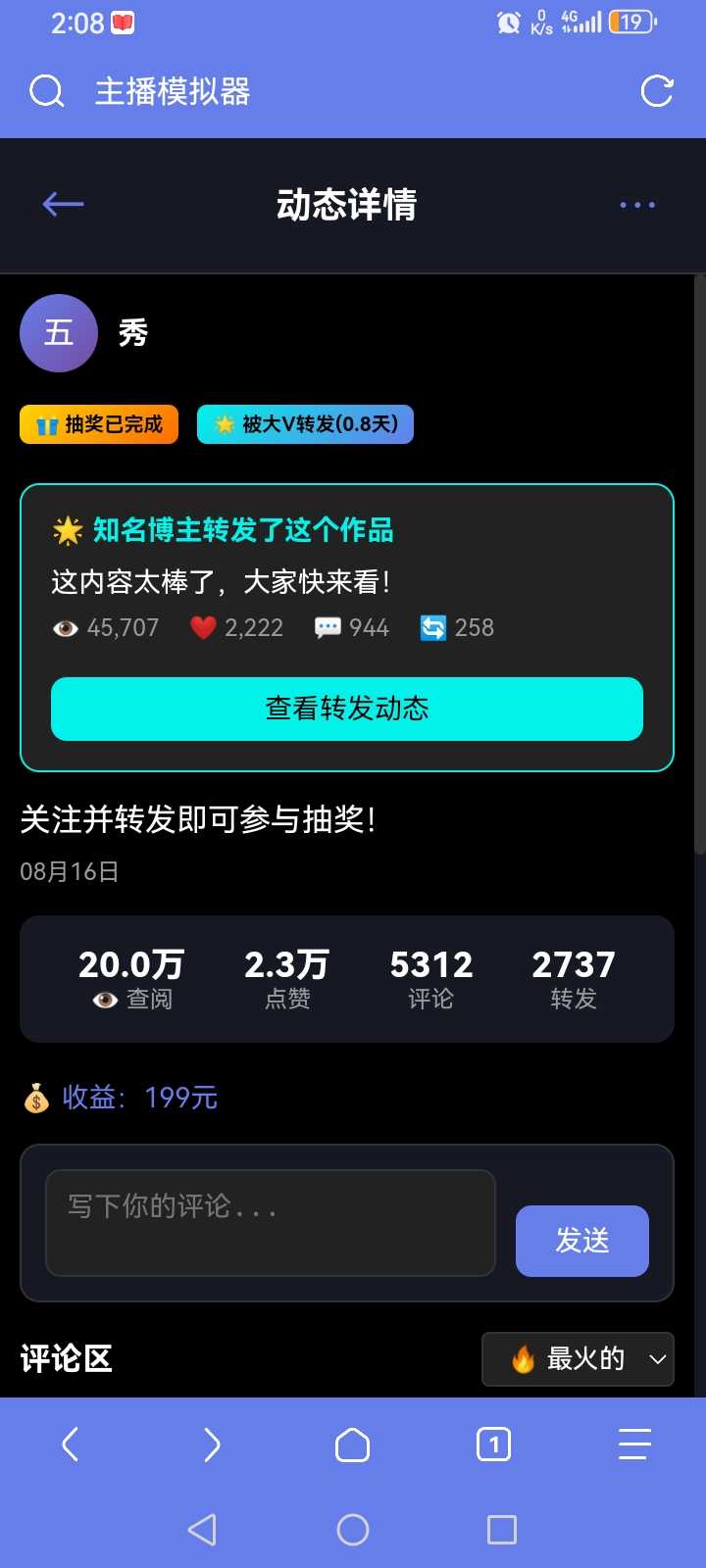Image resolution: width=706 pixels, height=1568 pixels.
Task: Focus the 写下你的评论 comment field
Action: (x=271, y=1222)
